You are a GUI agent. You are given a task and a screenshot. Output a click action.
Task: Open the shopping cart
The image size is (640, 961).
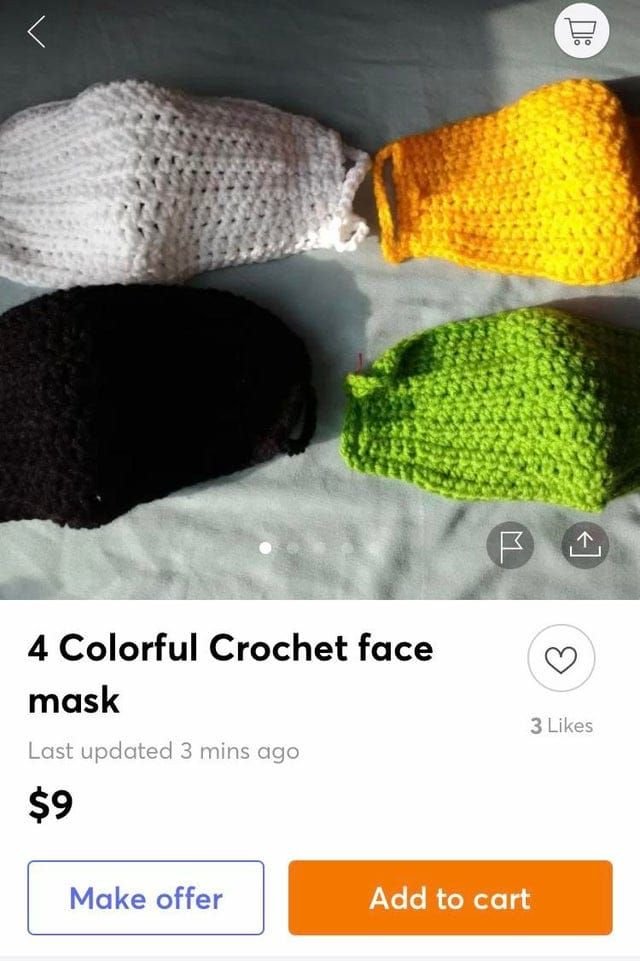pos(581,32)
